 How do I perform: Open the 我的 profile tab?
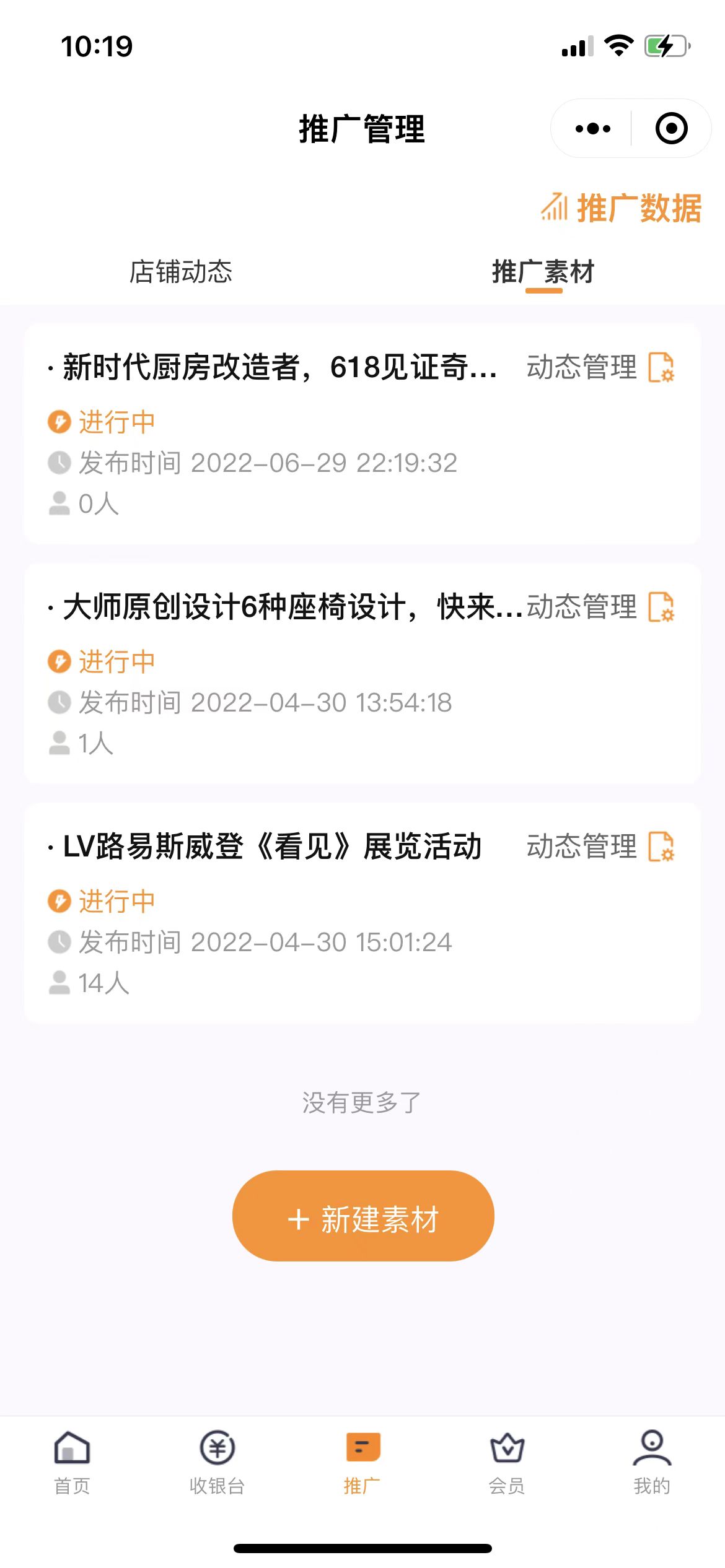pyautogui.click(x=652, y=1461)
